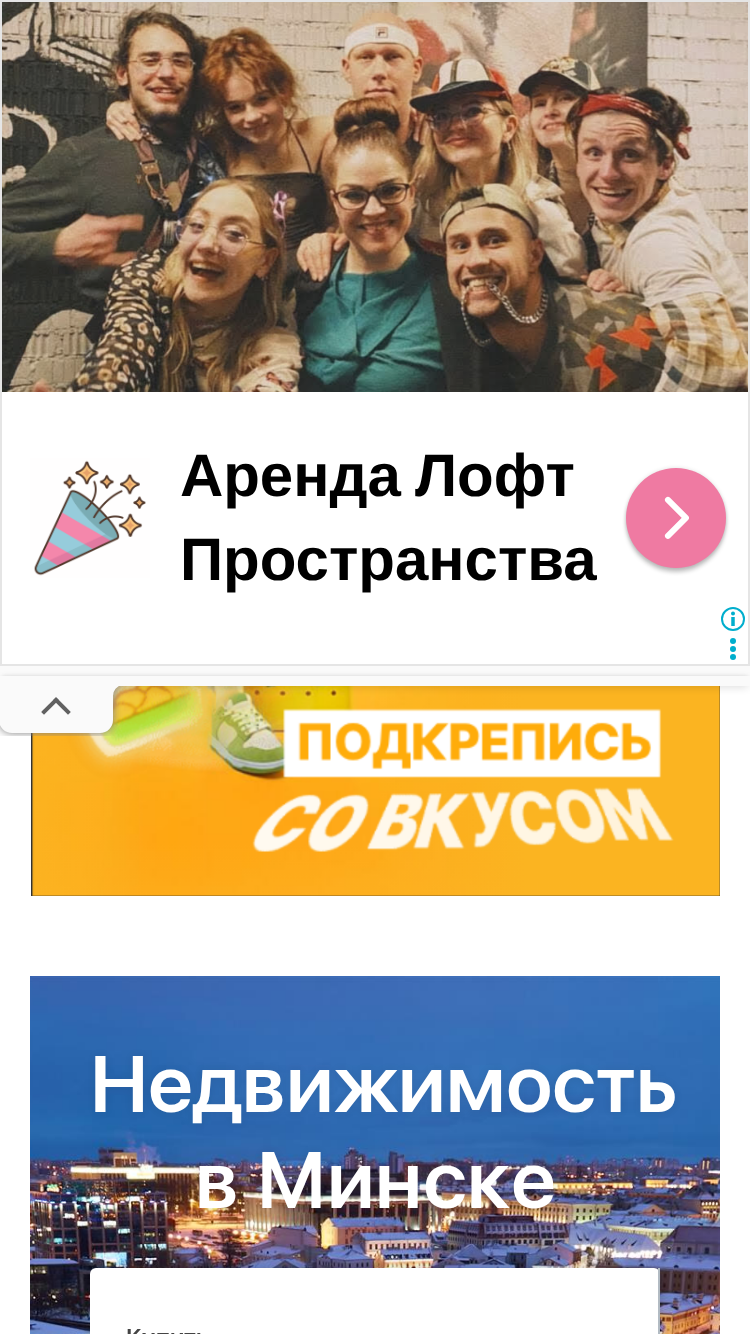
Task: Open the Аренда Лофт Пространства ad
Action: [388, 517]
